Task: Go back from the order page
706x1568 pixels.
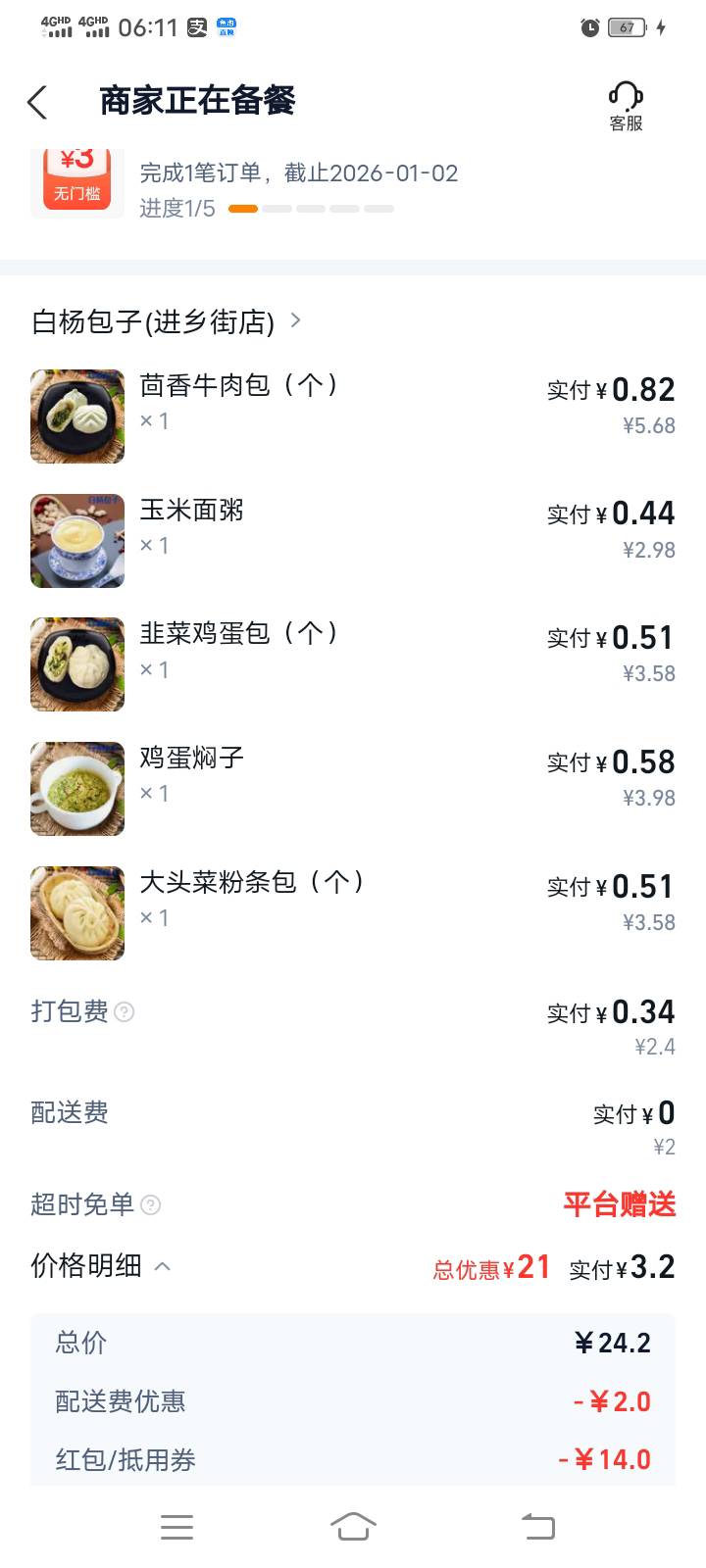Action: (x=37, y=102)
